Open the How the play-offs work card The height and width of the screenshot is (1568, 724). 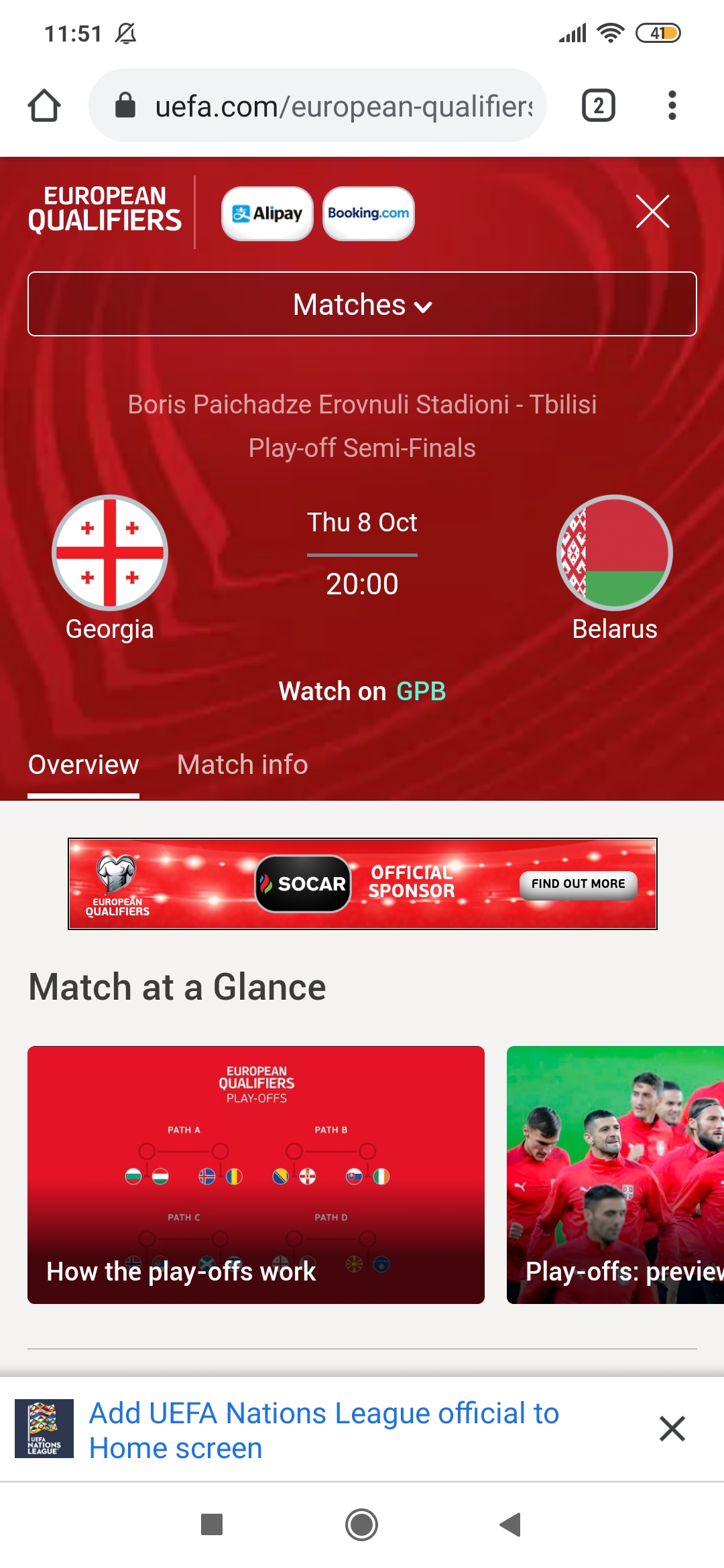tap(255, 1175)
